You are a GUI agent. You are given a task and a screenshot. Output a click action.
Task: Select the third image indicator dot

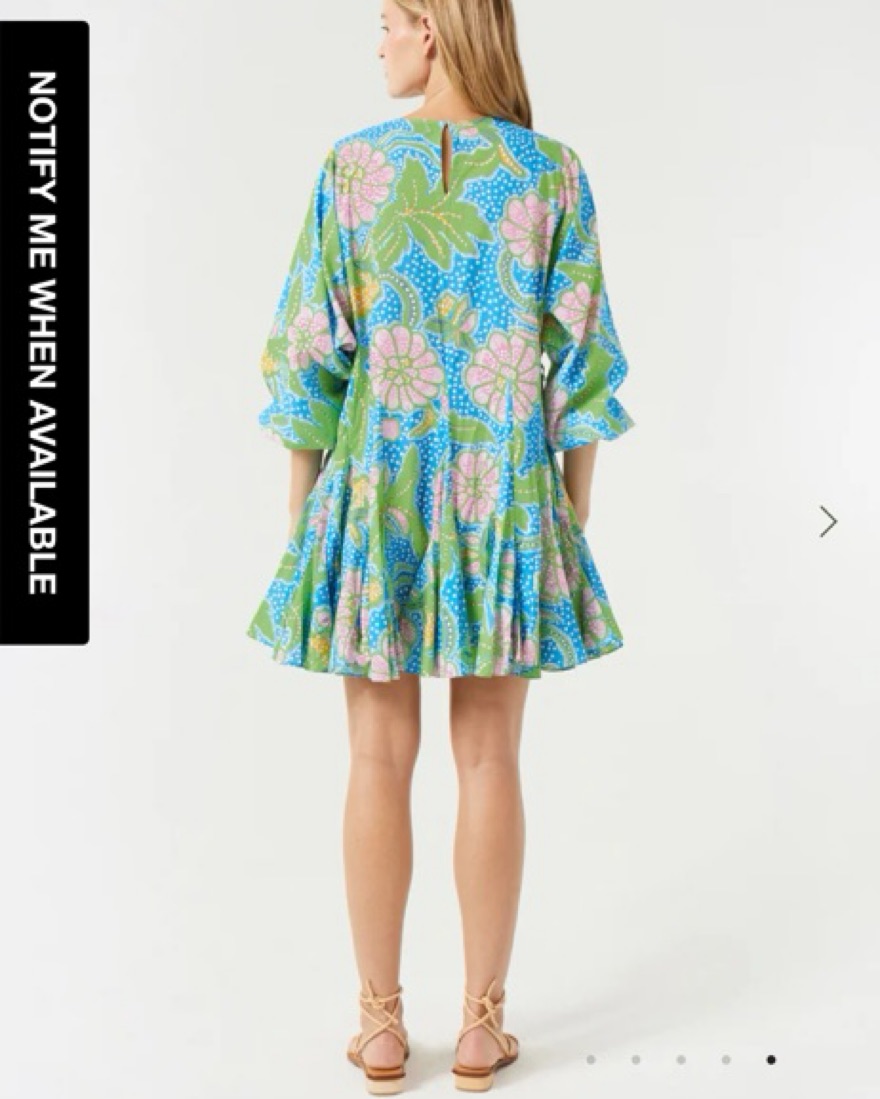[x=681, y=1059]
